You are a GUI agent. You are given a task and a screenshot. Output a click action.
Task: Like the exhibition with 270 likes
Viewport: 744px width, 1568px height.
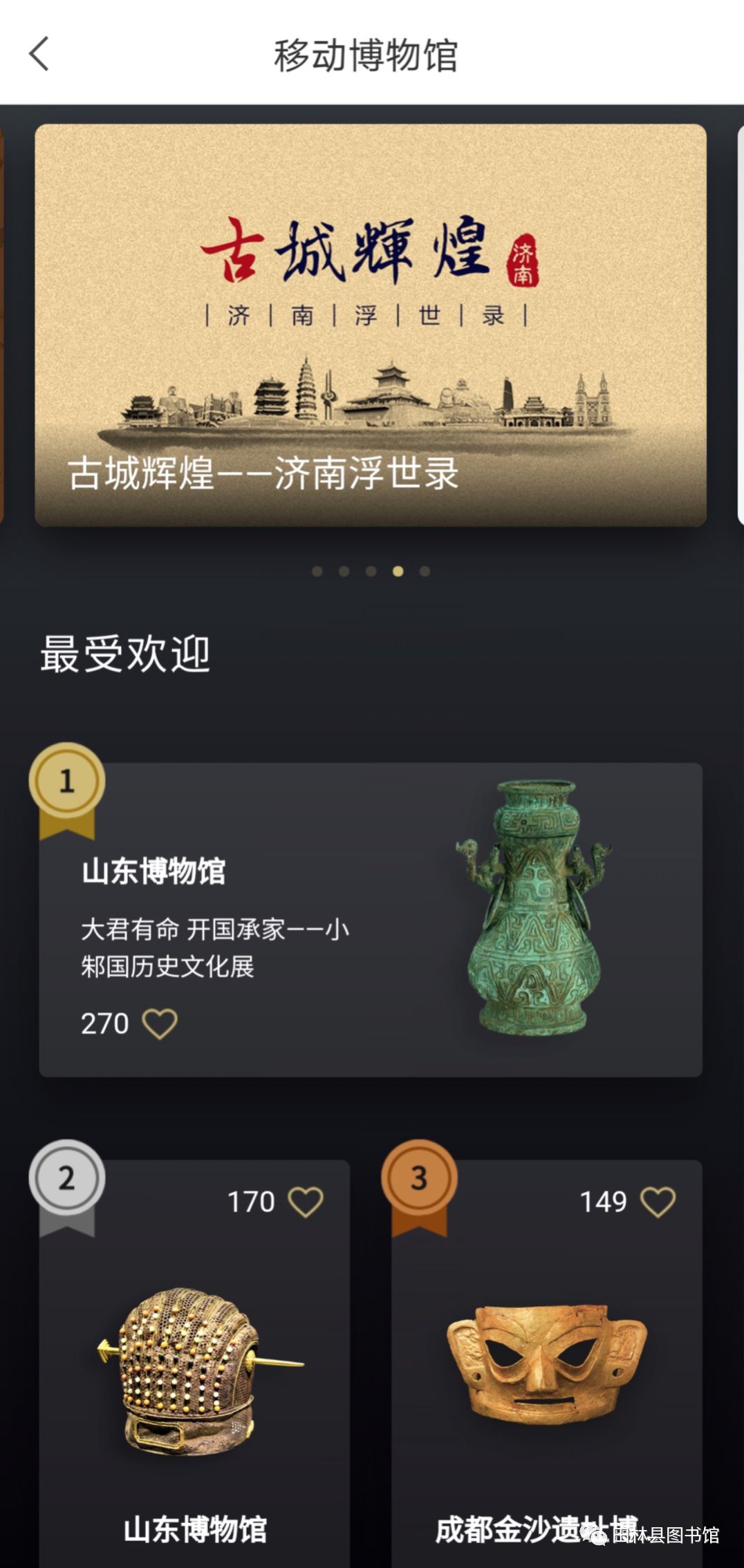pyautogui.click(x=160, y=1023)
